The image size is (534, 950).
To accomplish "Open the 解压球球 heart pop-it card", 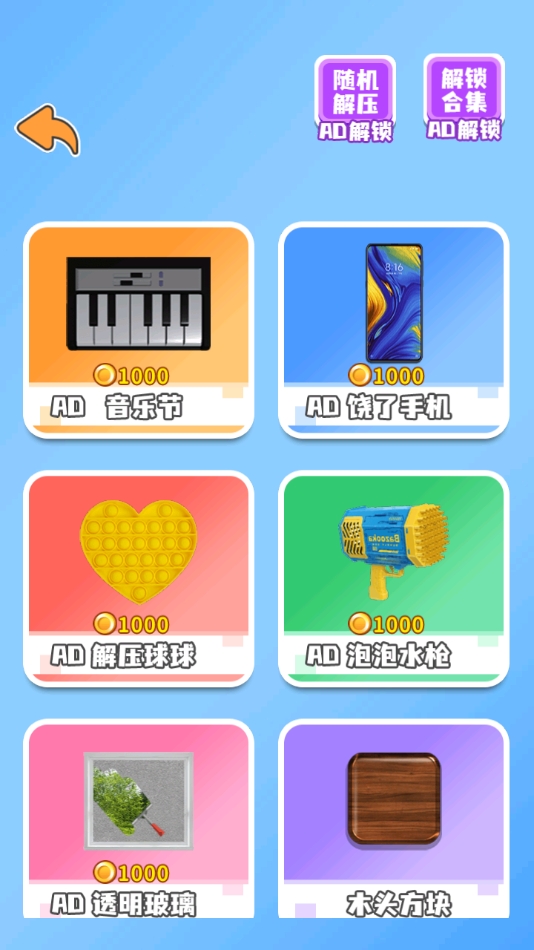I will click(x=139, y=579).
